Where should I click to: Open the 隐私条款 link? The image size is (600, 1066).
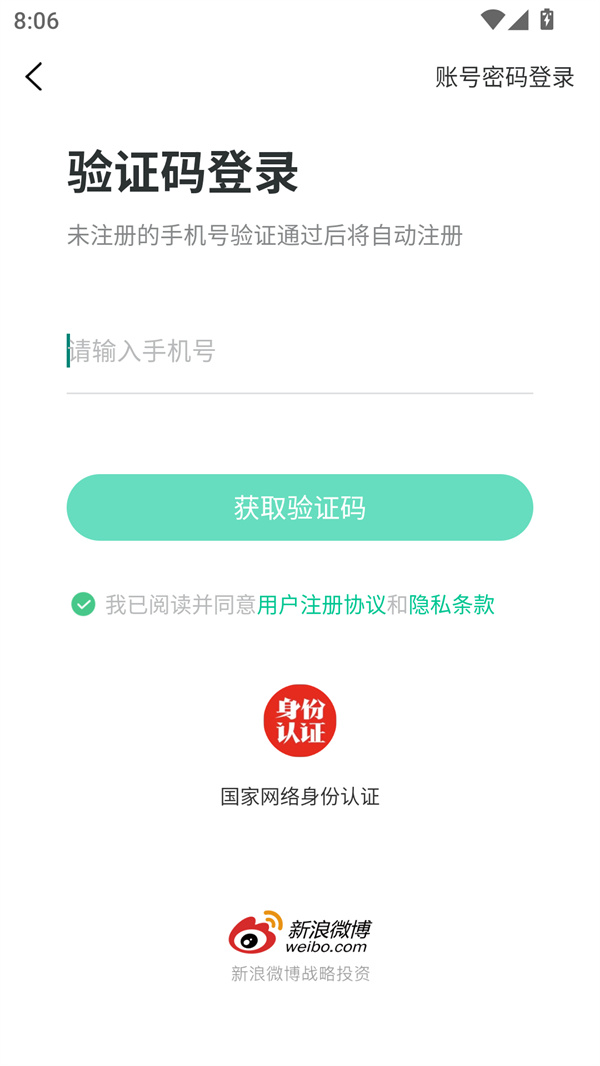click(451, 604)
